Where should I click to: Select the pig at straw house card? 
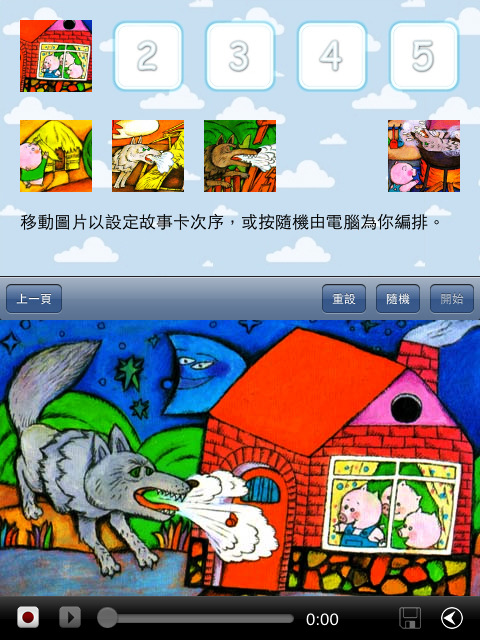tap(56, 156)
